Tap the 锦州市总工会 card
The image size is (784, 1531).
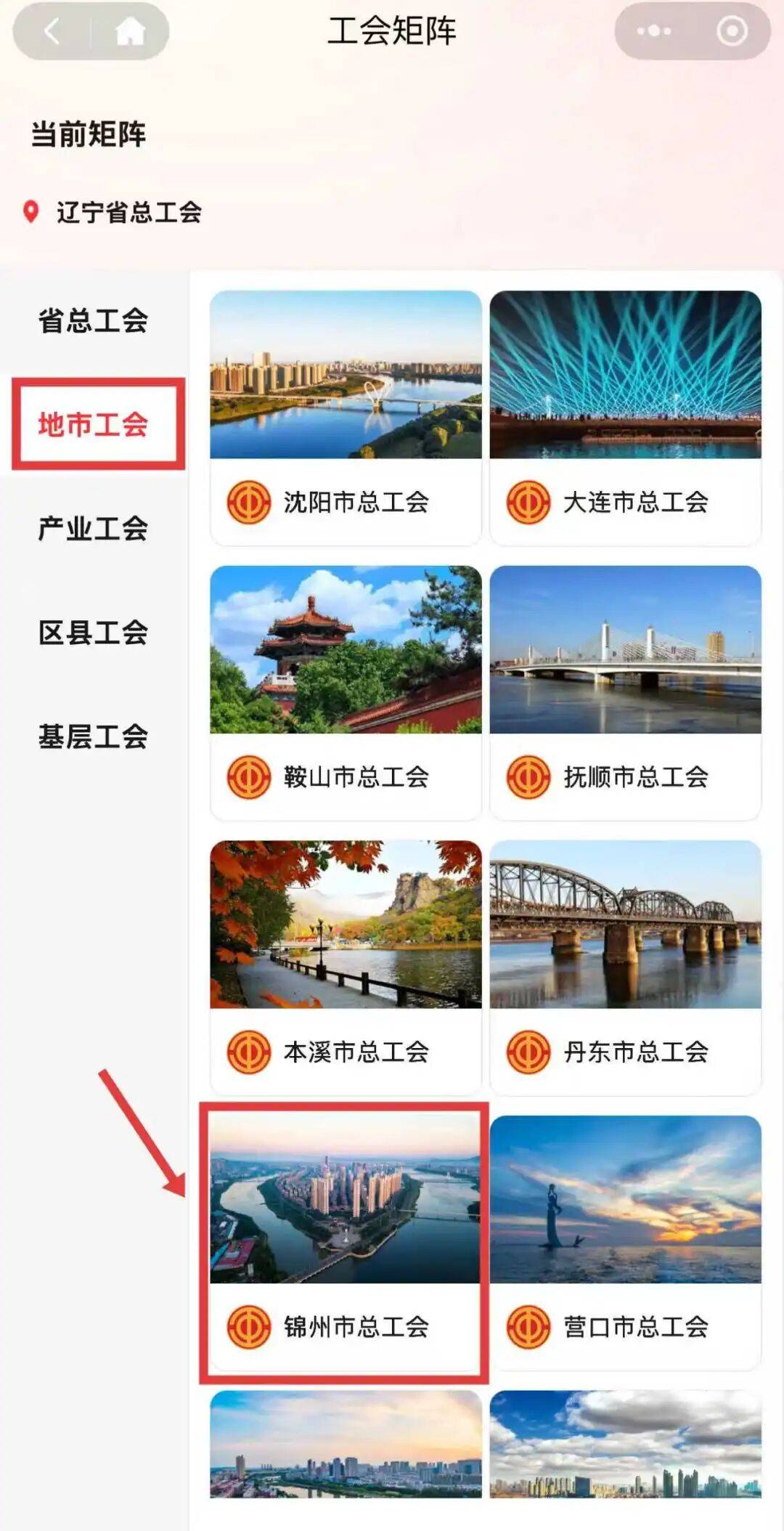[x=346, y=1242]
